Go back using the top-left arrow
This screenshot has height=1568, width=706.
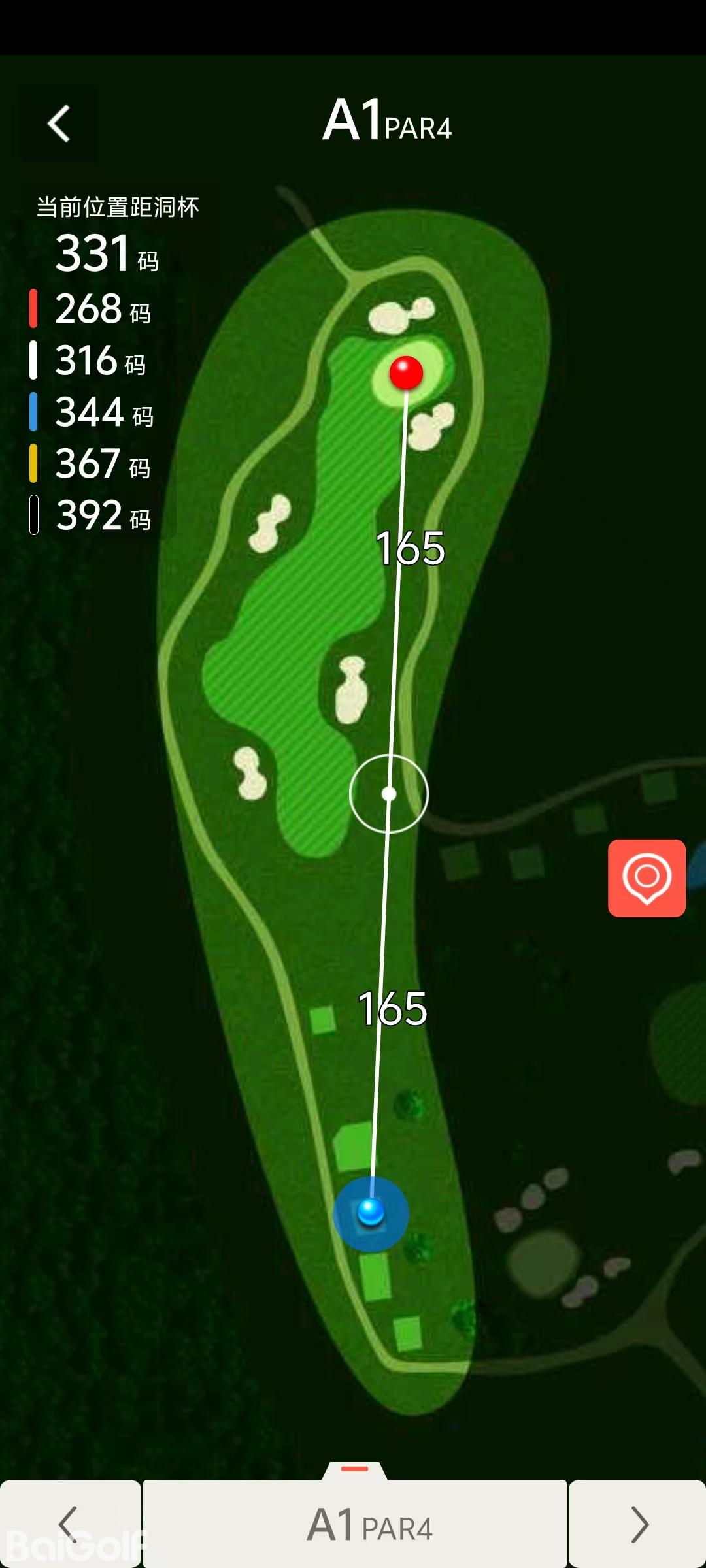coord(59,123)
